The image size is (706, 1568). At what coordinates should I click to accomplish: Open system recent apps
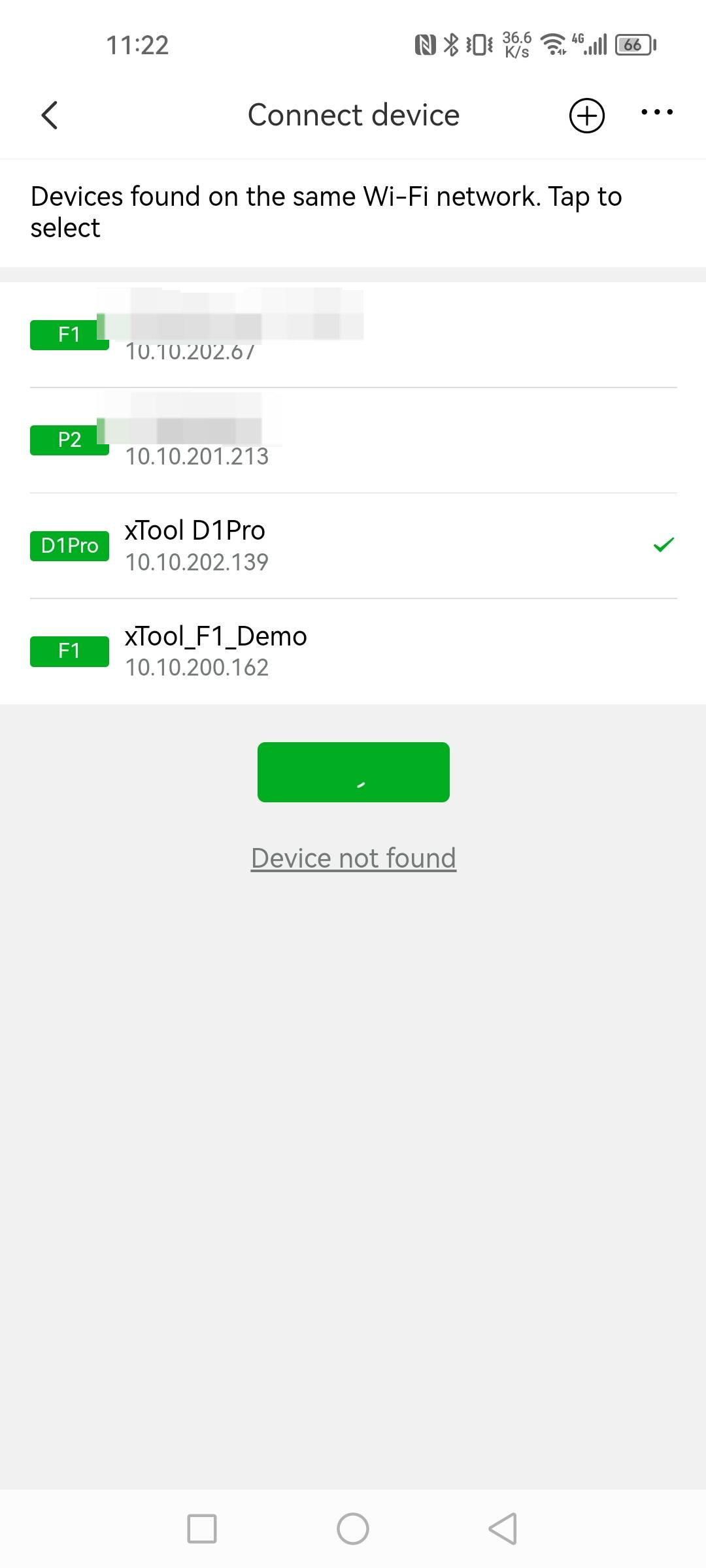(x=201, y=1529)
